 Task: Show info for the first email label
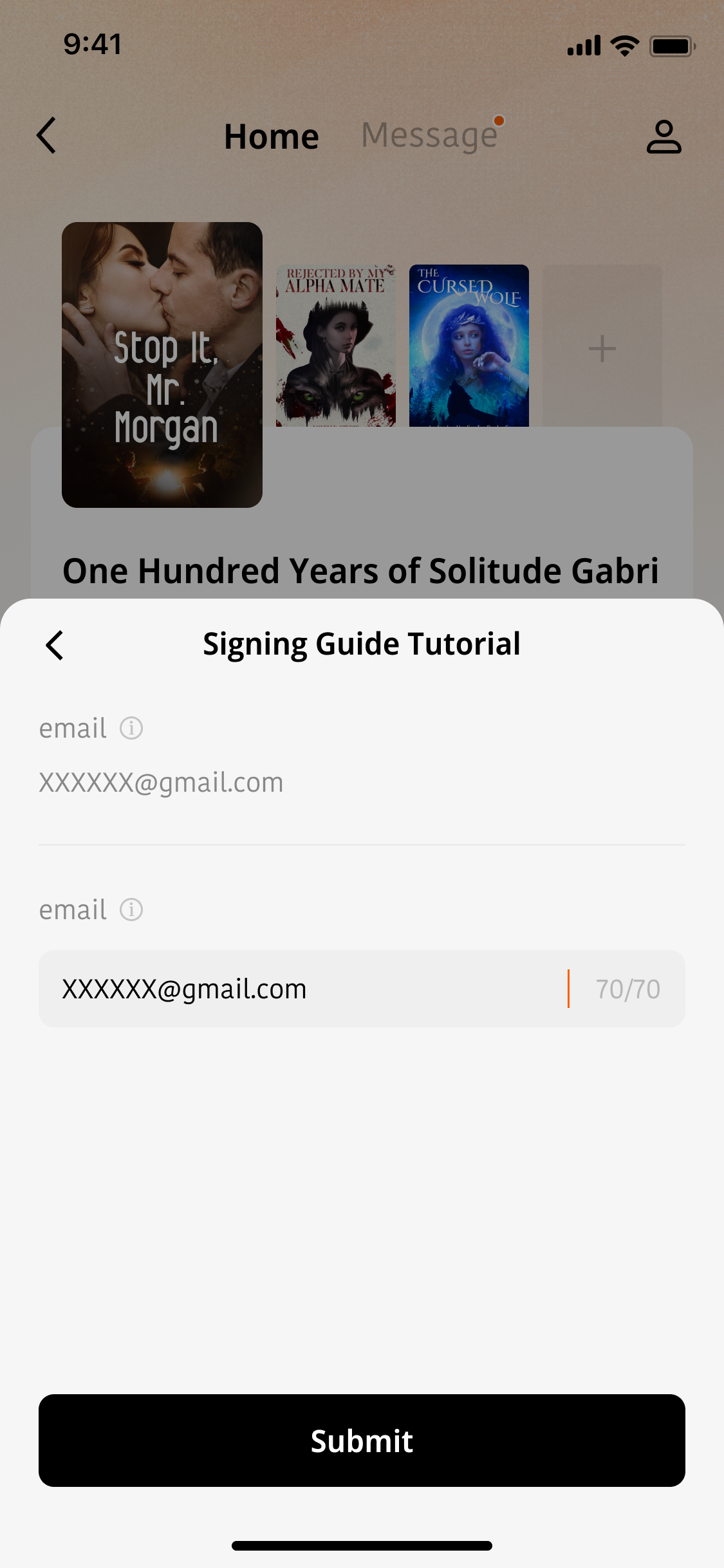click(x=131, y=729)
